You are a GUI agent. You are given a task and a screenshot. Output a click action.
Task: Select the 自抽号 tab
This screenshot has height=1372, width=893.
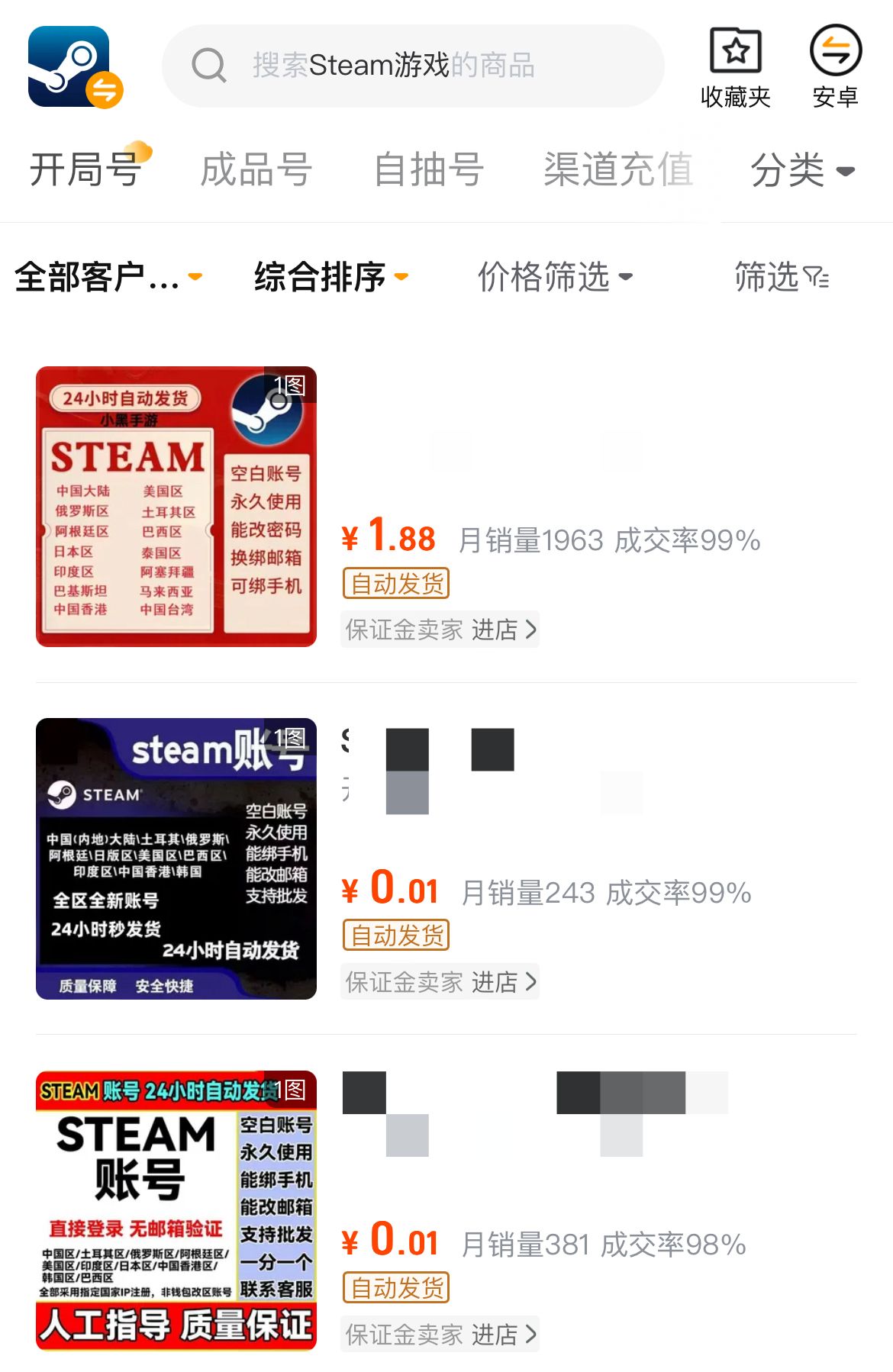click(428, 169)
